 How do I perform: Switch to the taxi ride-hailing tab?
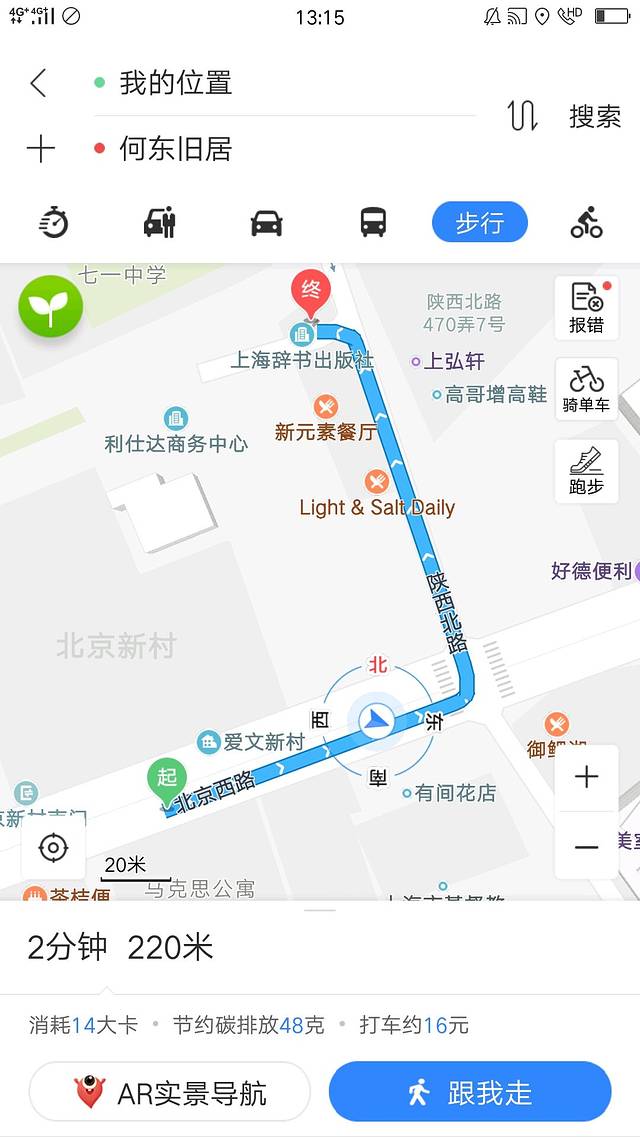(160, 222)
